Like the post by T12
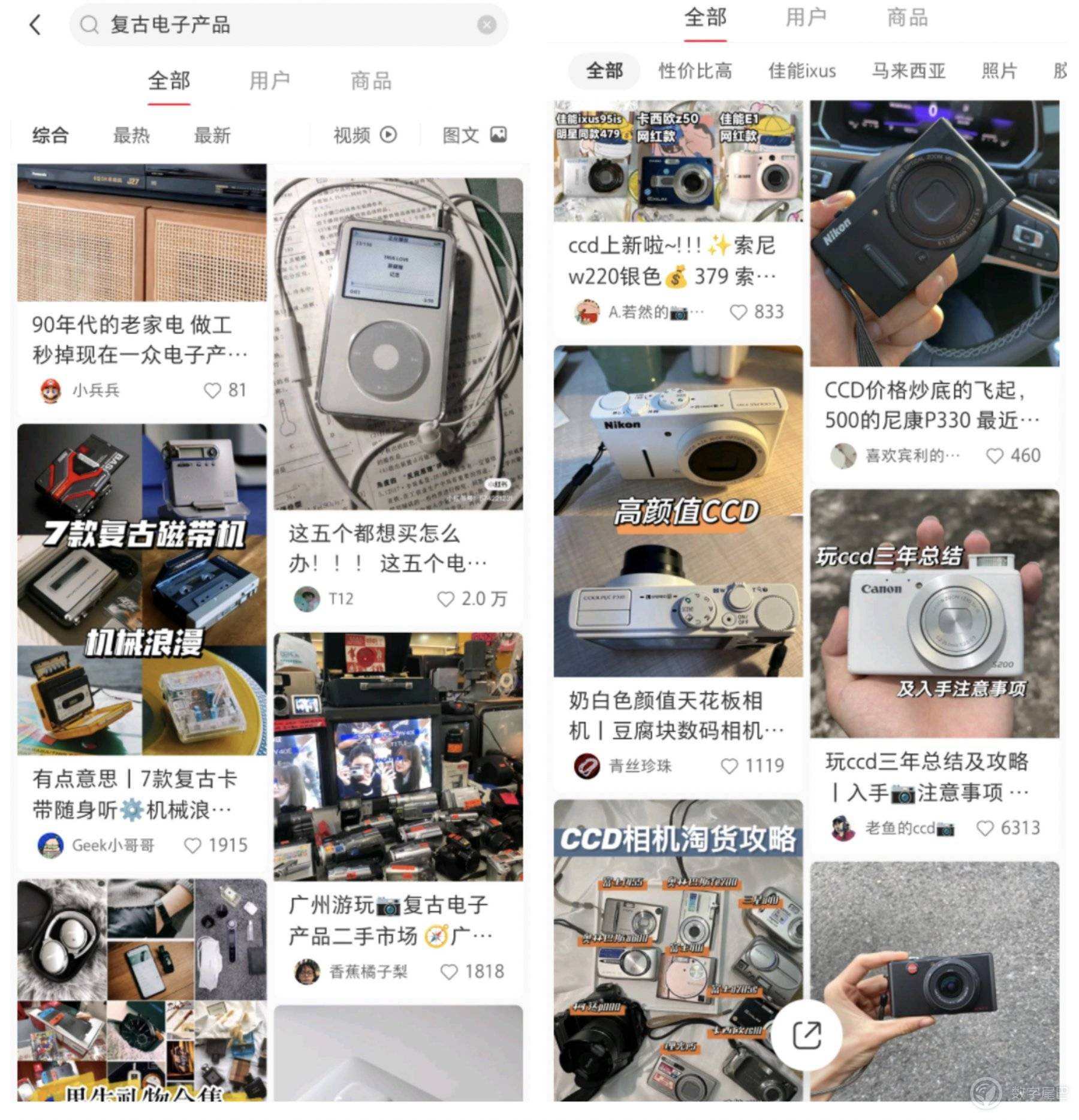 tap(446, 599)
